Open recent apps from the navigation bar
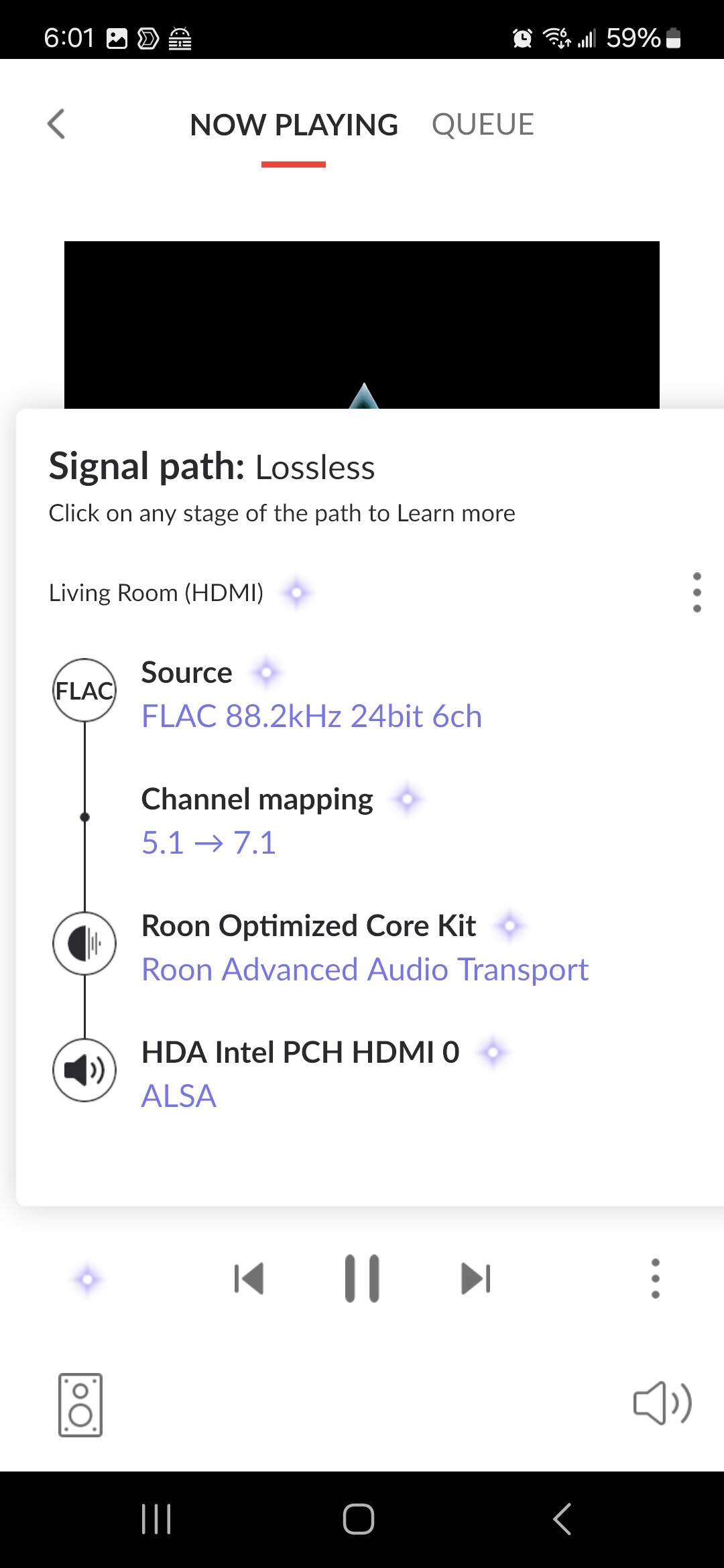The width and height of the screenshot is (724, 1568). 156,1519
